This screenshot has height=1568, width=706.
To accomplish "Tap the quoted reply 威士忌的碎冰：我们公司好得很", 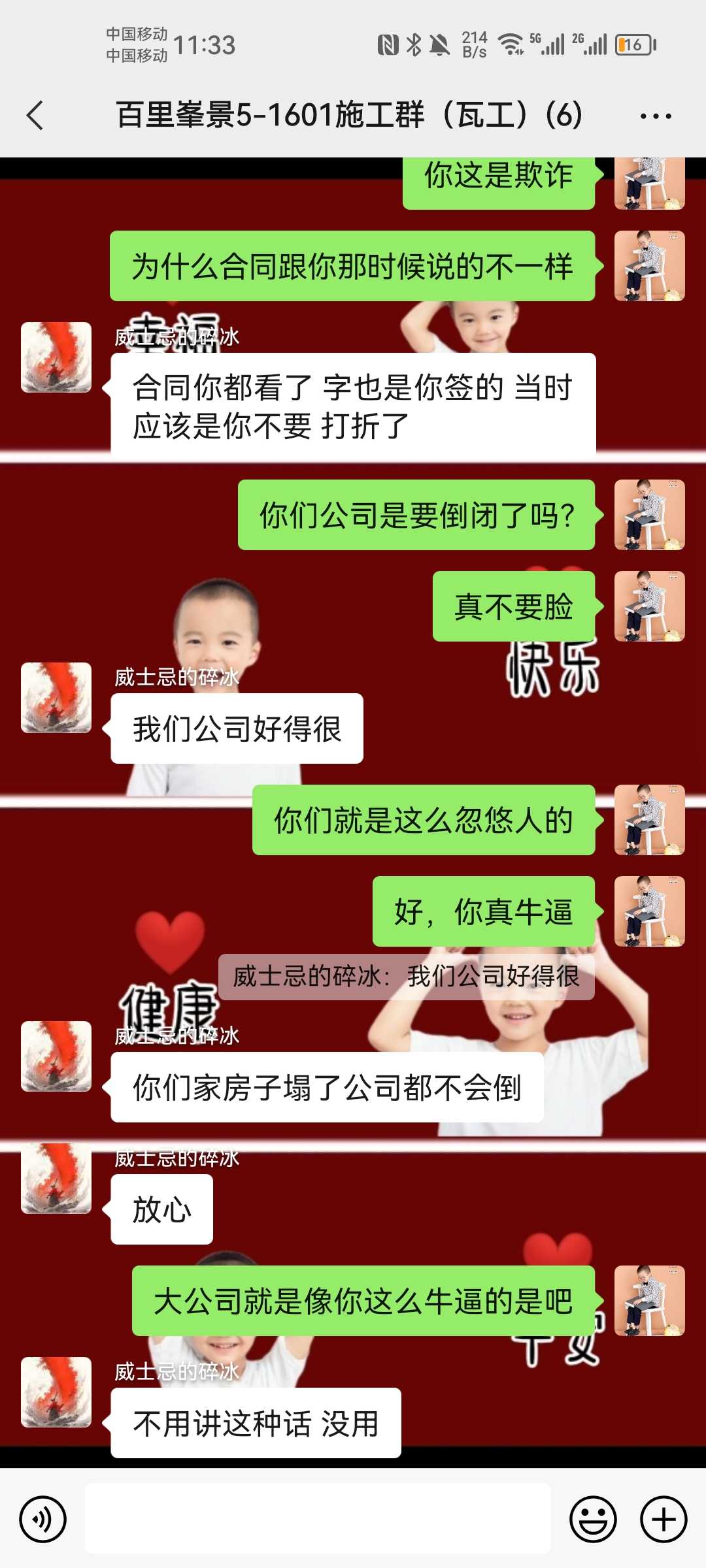I will [x=406, y=977].
